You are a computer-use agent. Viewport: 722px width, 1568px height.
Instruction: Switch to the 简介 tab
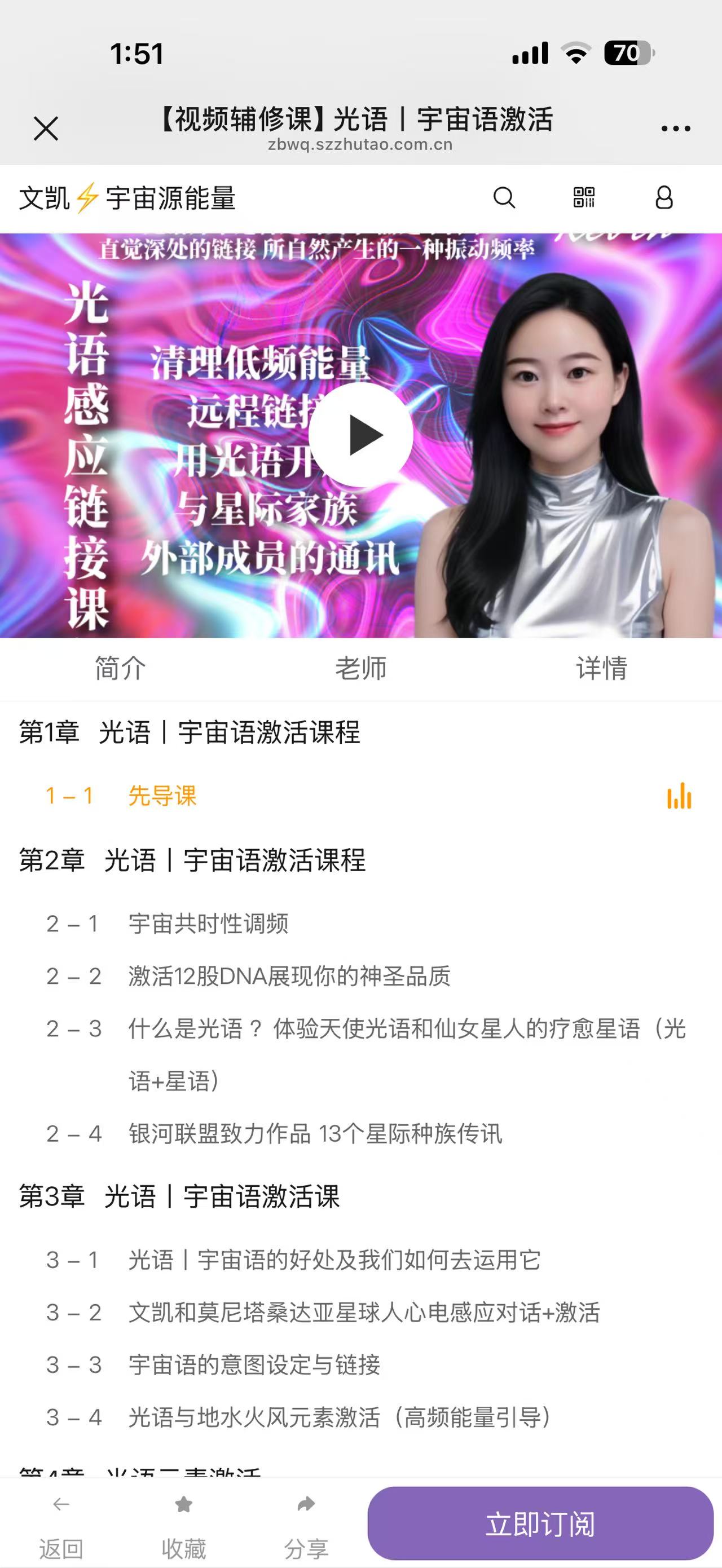[121, 668]
